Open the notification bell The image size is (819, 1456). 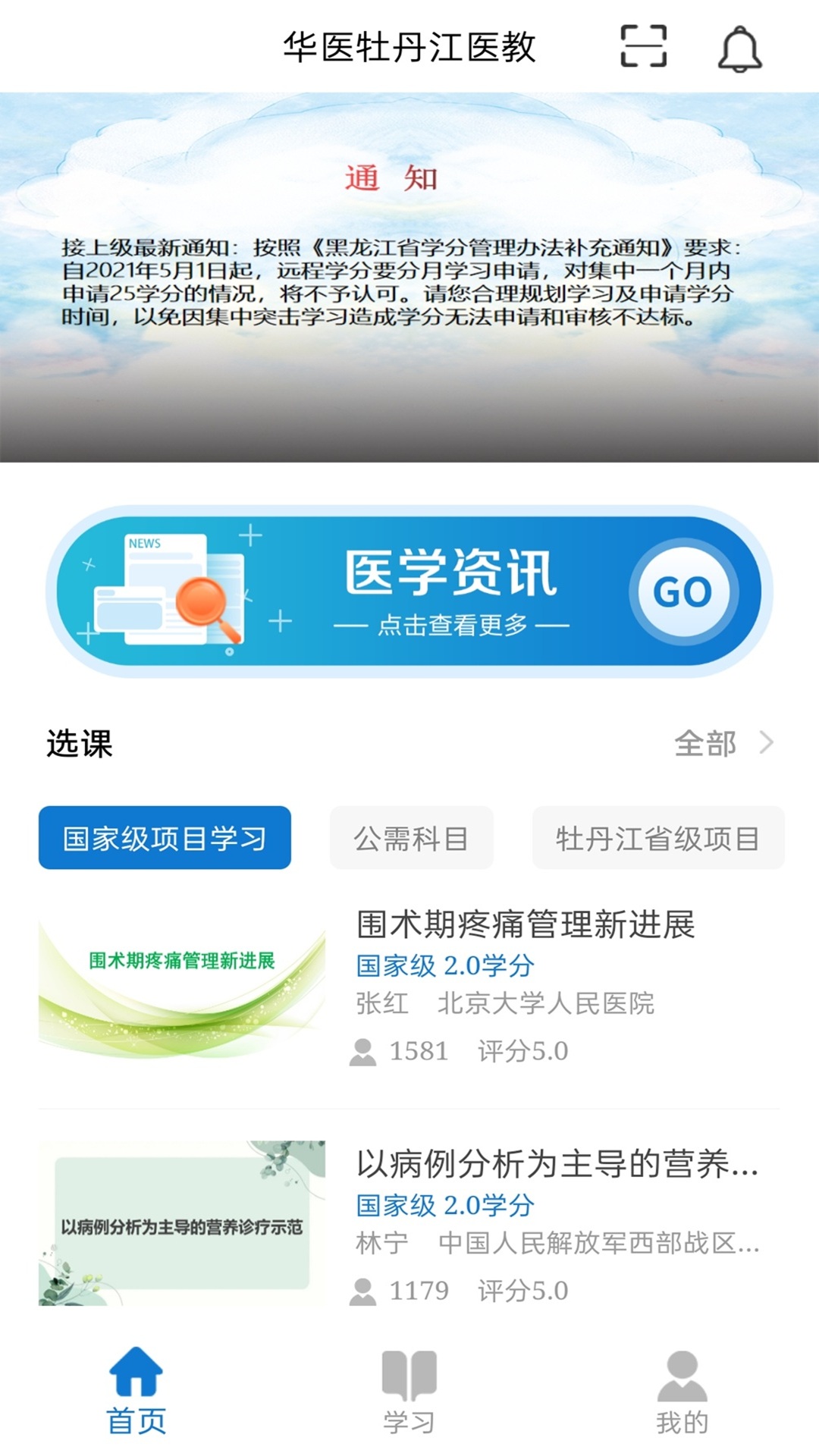(741, 48)
